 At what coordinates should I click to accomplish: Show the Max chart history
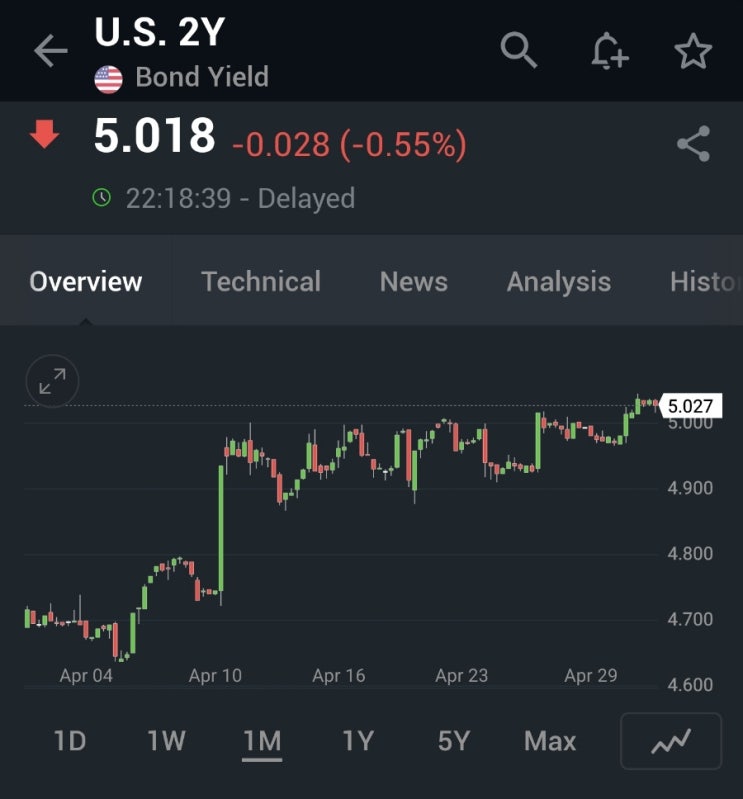tap(550, 741)
